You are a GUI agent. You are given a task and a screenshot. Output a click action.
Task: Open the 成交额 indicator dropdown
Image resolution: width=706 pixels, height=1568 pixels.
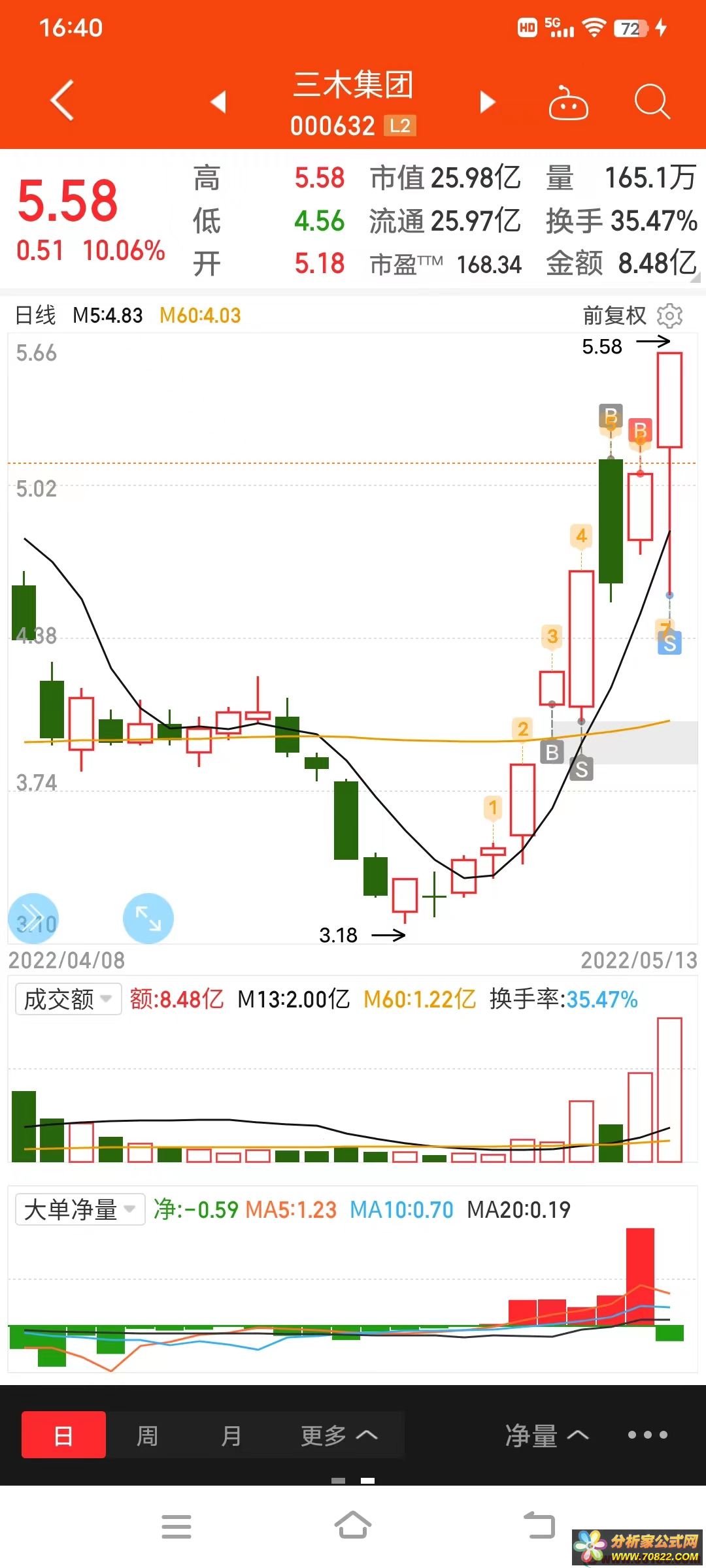pyautogui.click(x=69, y=999)
